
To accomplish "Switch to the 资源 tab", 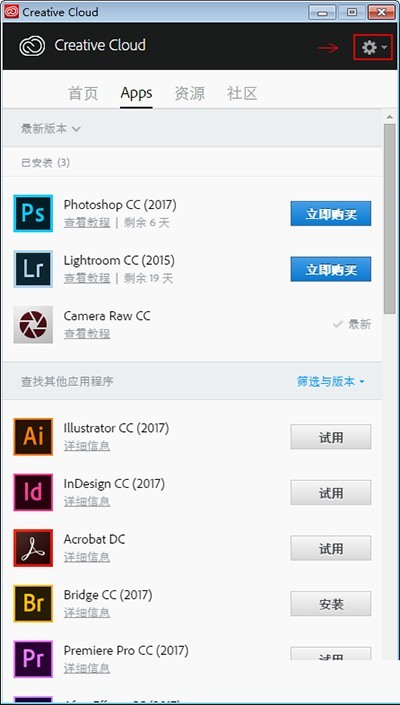I will click(x=190, y=94).
